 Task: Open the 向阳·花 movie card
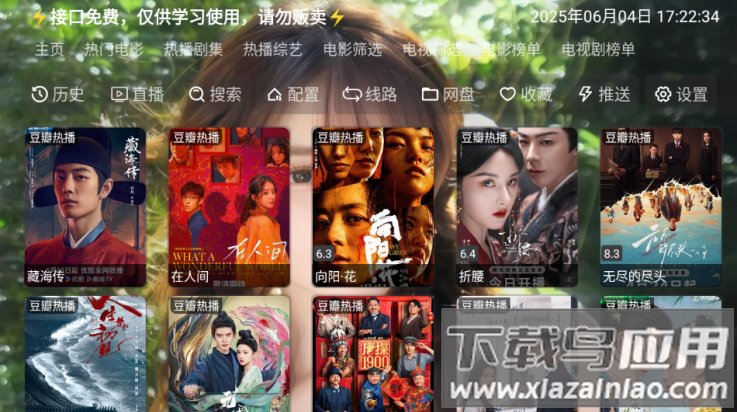373,207
